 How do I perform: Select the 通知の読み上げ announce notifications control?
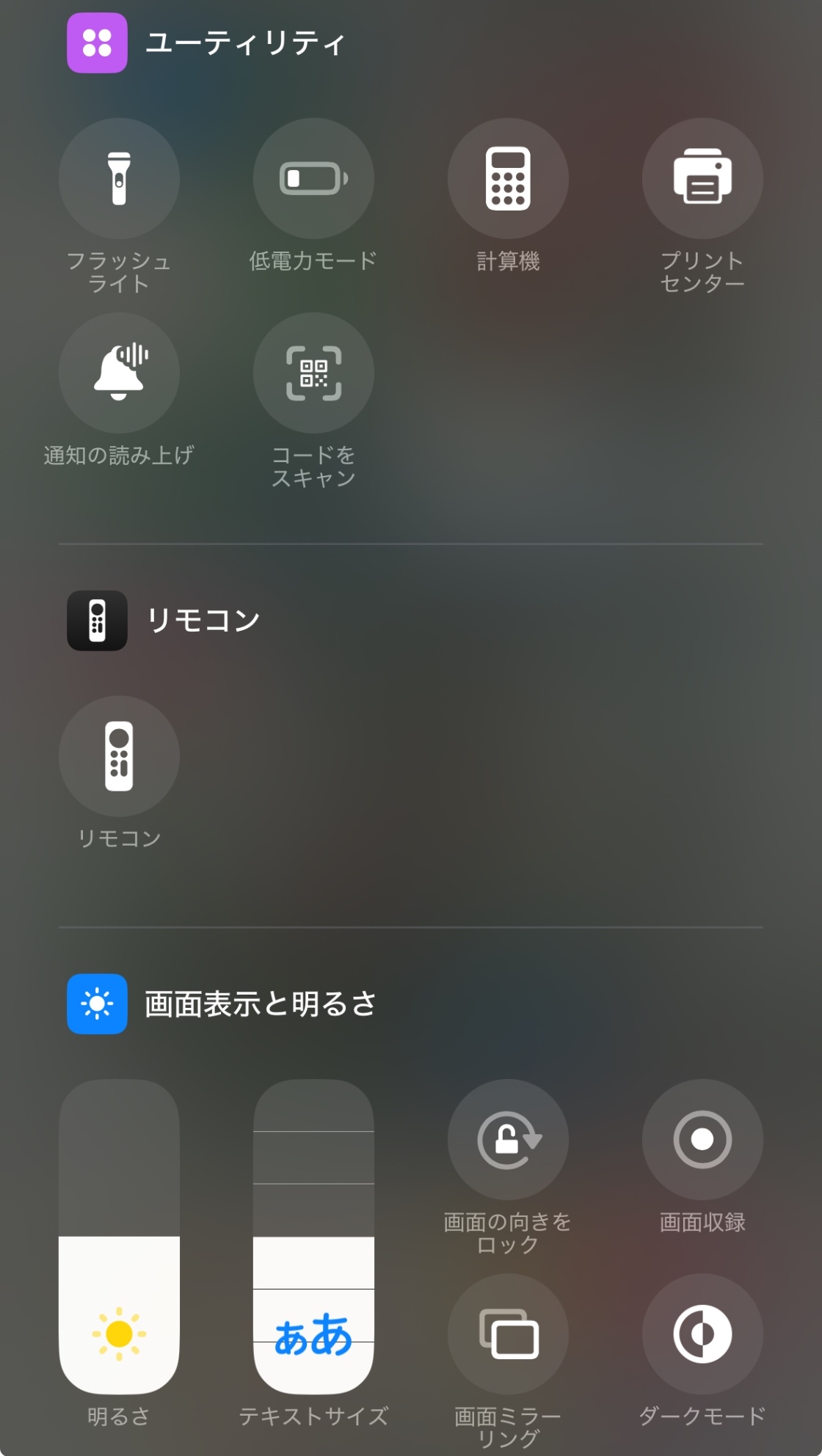(119, 373)
